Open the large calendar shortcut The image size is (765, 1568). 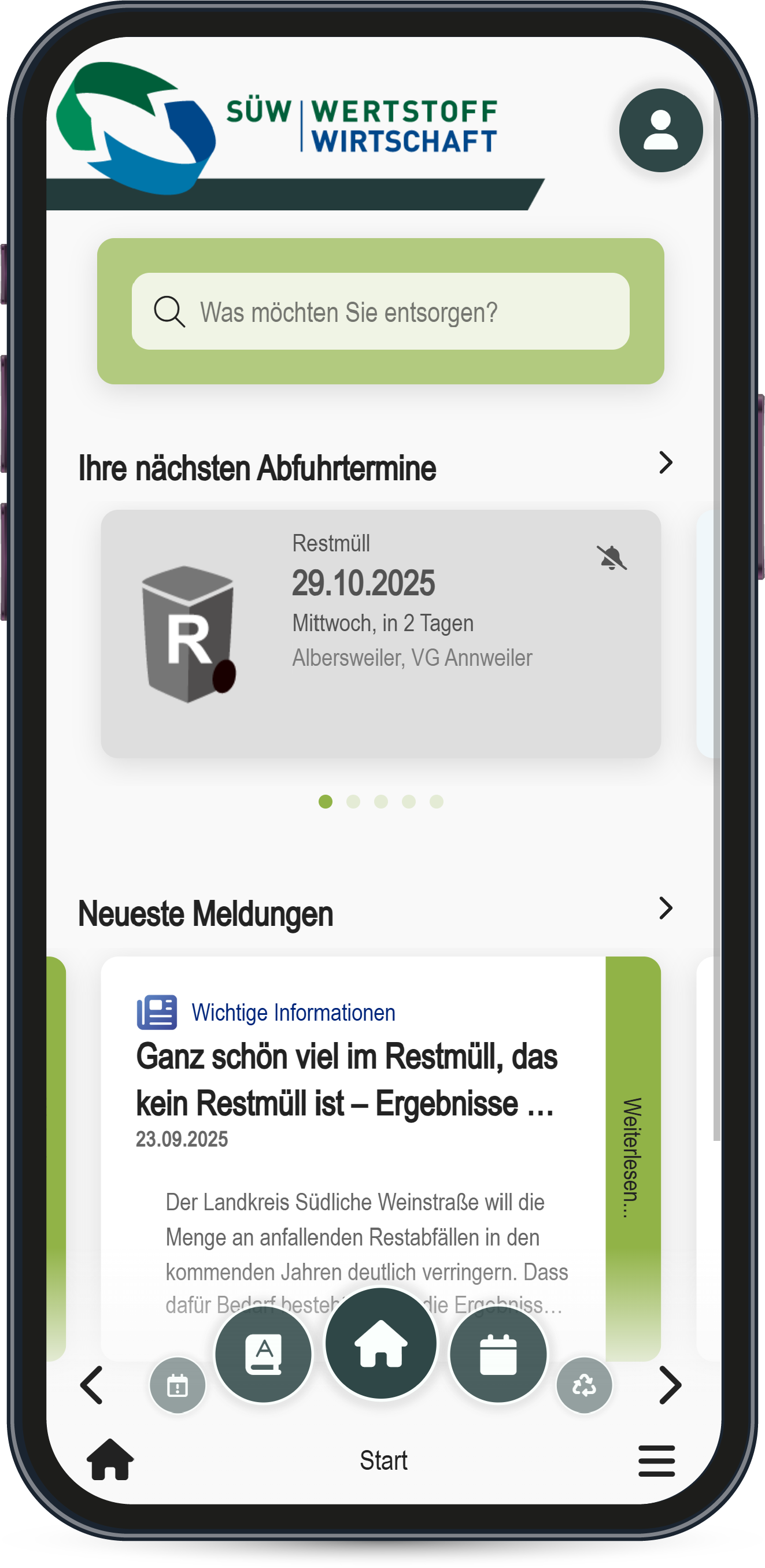(x=498, y=1354)
